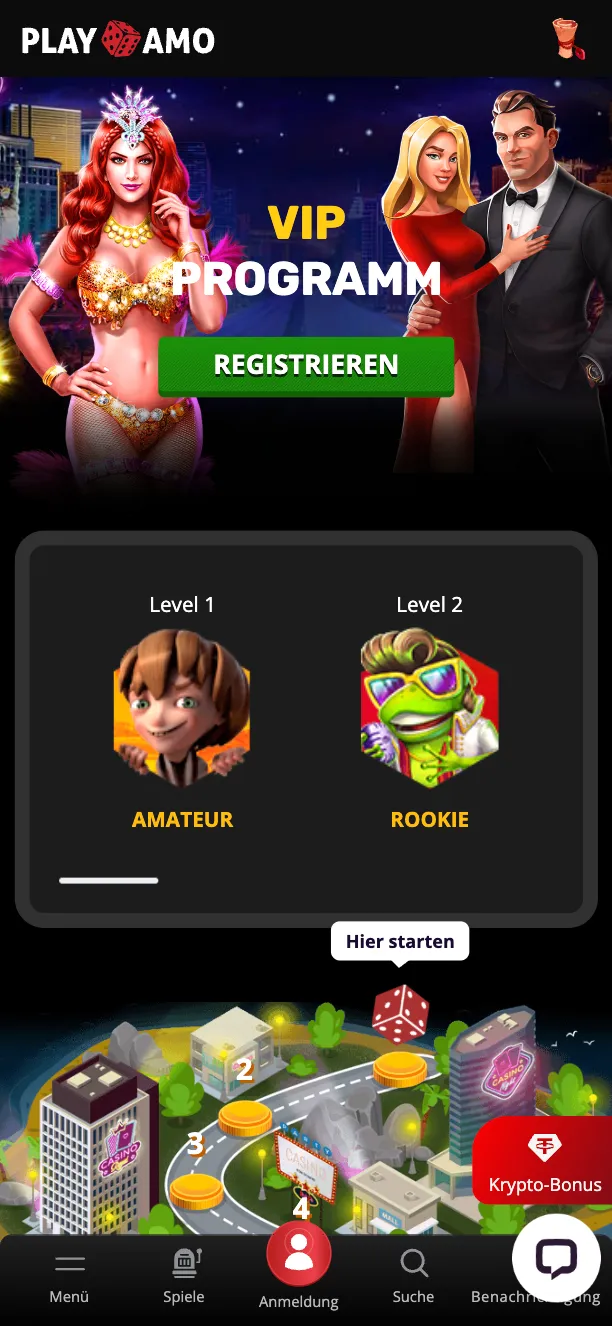Go to the PlayAmo home logo
This screenshot has height=1326, width=612.
click(118, 40)
